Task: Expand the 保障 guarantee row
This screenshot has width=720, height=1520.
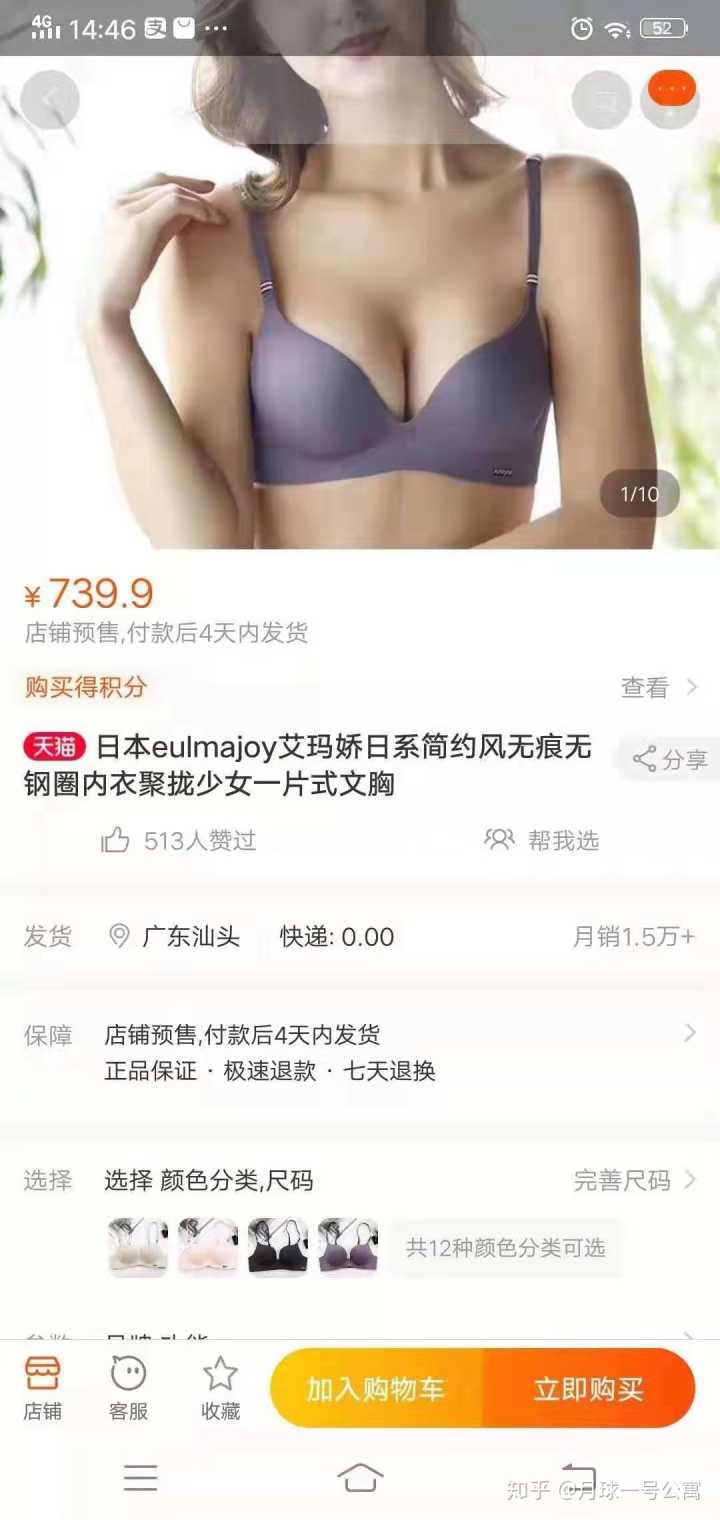Action: pos(689,1033)
